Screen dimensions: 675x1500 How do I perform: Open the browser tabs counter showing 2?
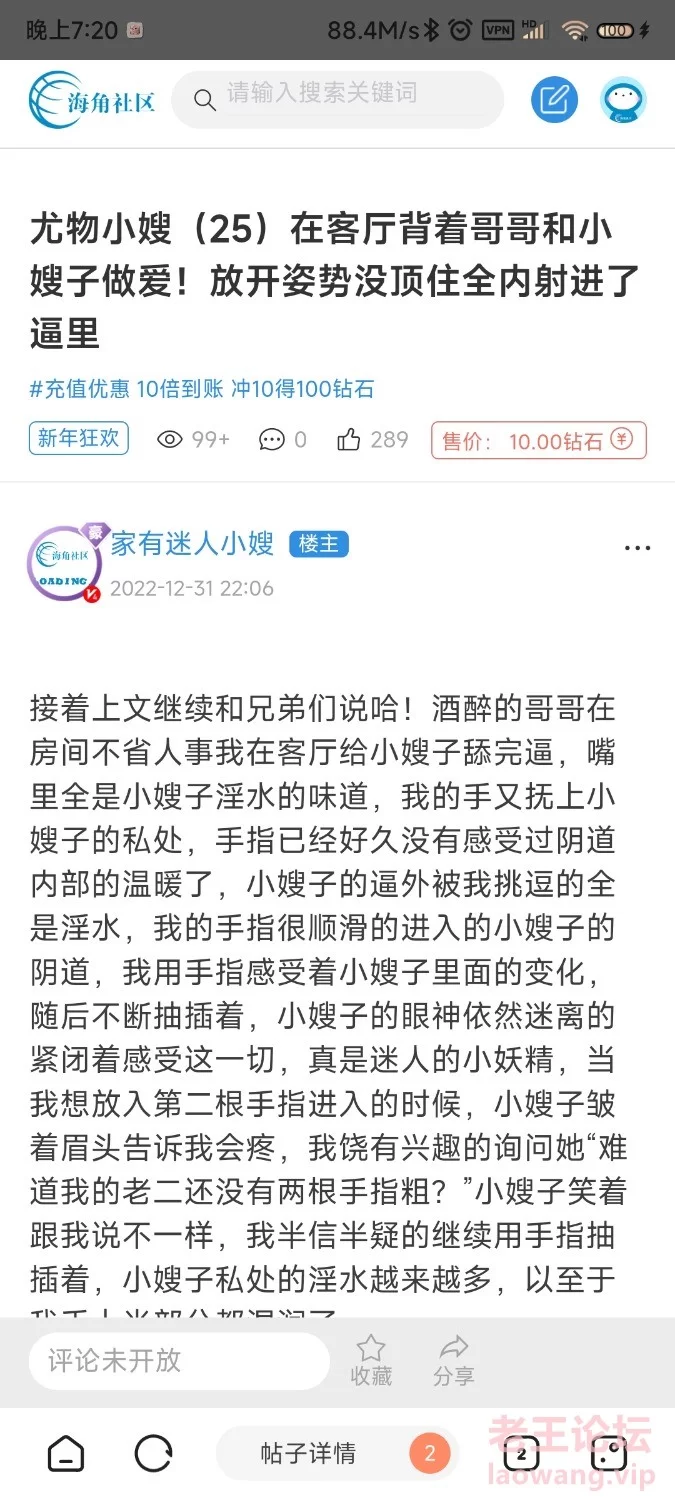click(521, 1453)
